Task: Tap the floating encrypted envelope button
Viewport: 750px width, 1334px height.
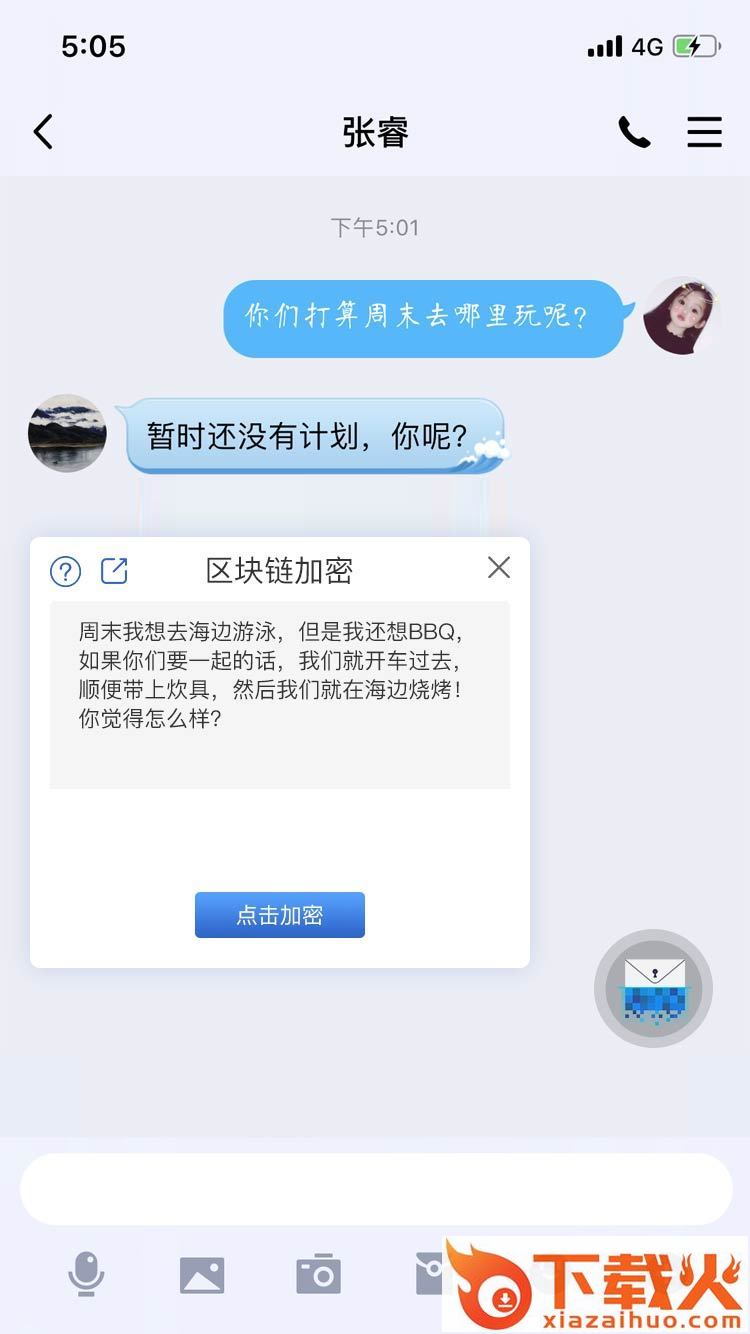Action: pos(653,988)
